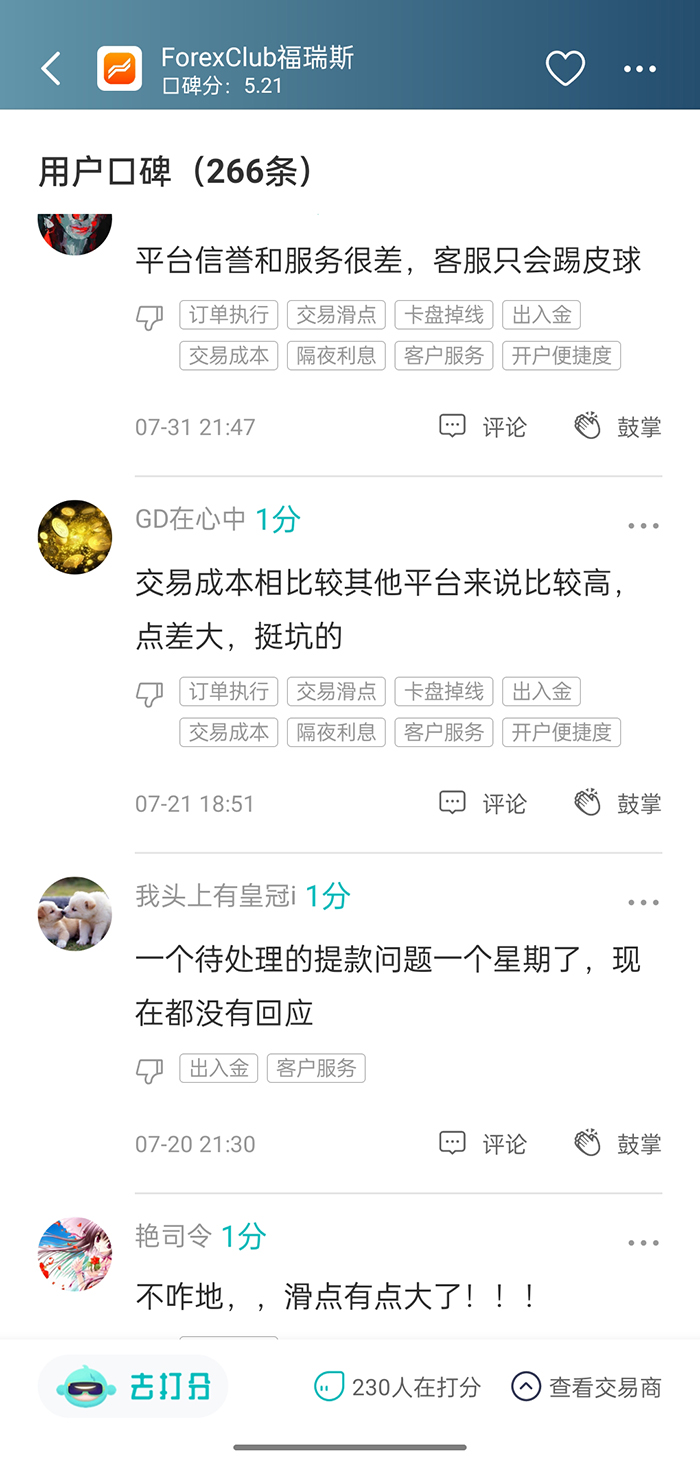The height and width of the screenshot is (1464, 700).
Task: Comment on the 07-31 21:47 review
Action: [x=482, y=427]
